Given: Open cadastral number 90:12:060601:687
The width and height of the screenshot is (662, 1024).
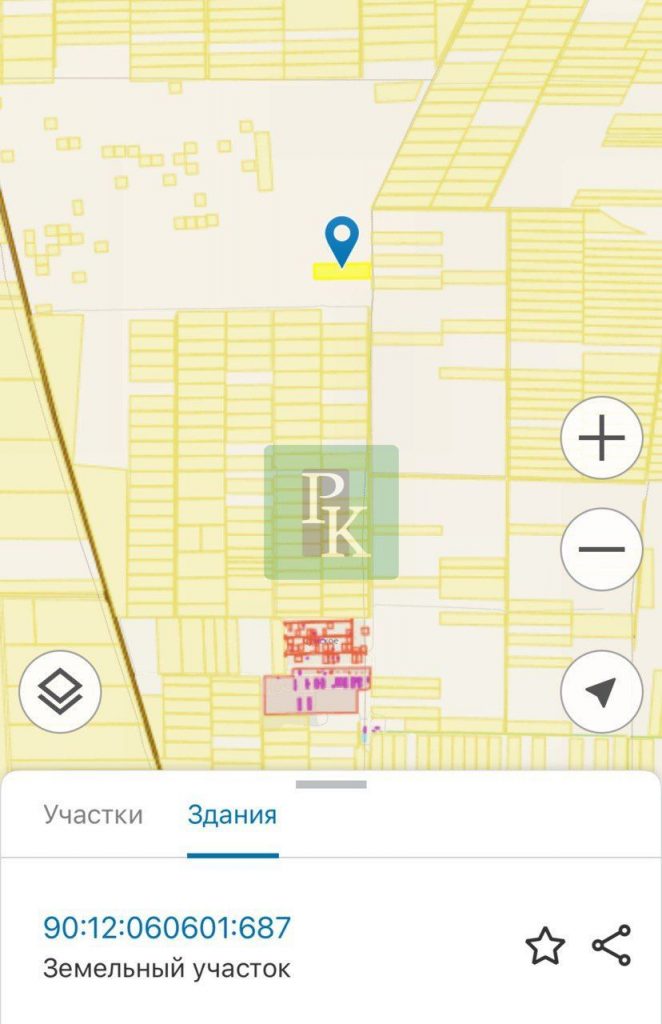Looking at the screenshot, I should (167, 927).
